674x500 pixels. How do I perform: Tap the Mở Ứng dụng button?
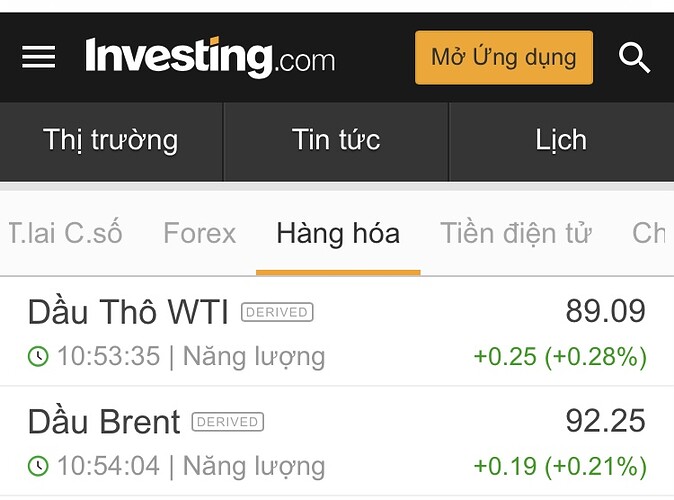click(503, 57)
